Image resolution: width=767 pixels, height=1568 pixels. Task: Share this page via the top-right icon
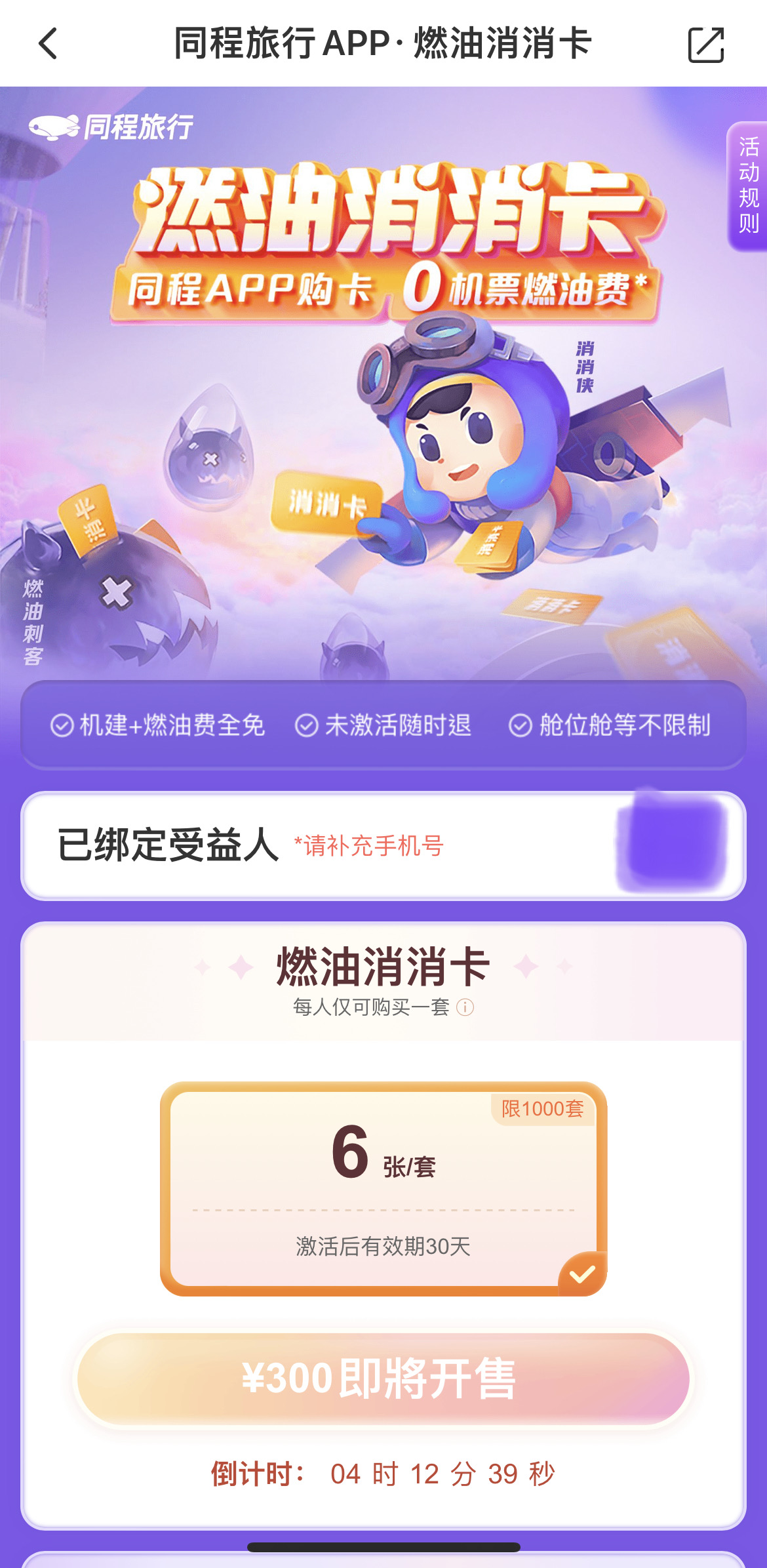(705, 45)
